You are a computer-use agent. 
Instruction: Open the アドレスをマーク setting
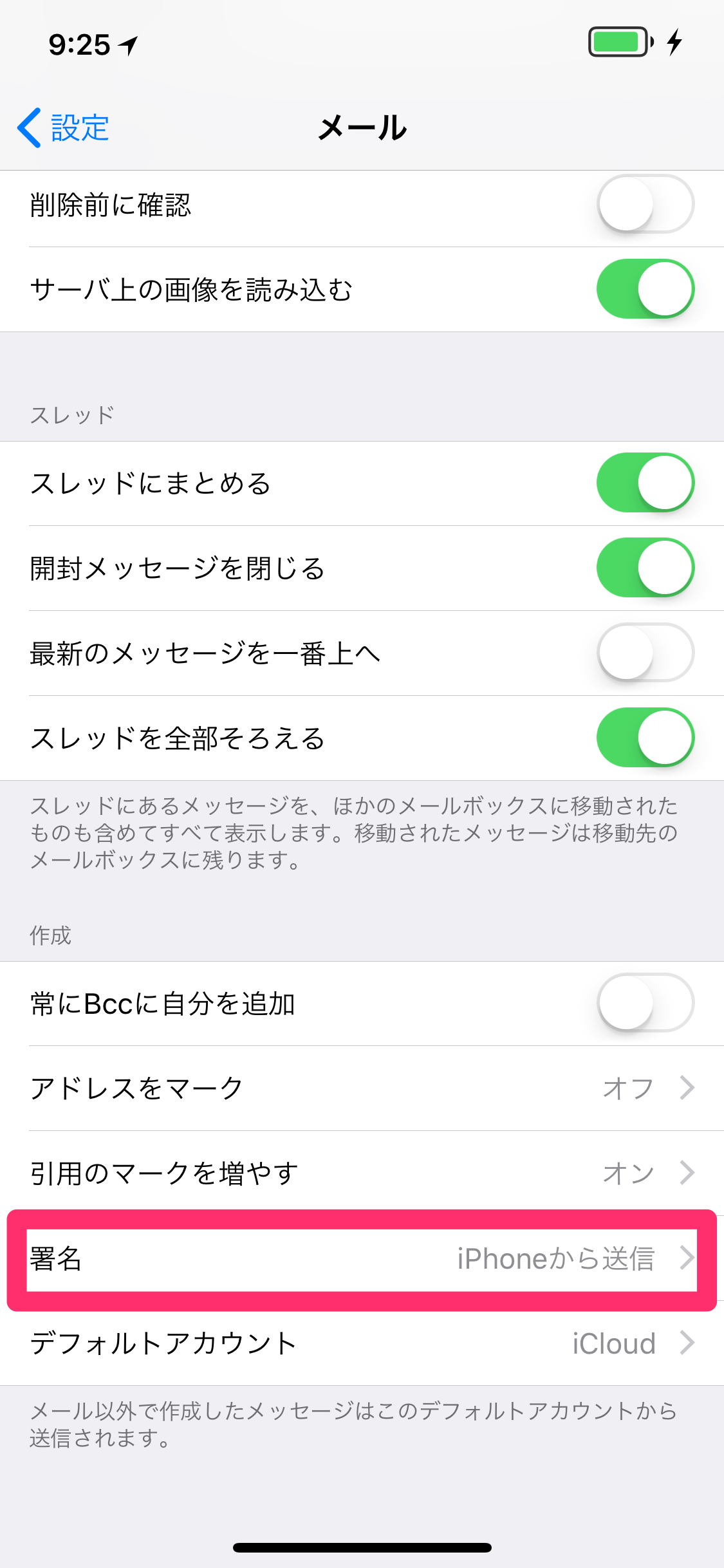click(362, 1088)
